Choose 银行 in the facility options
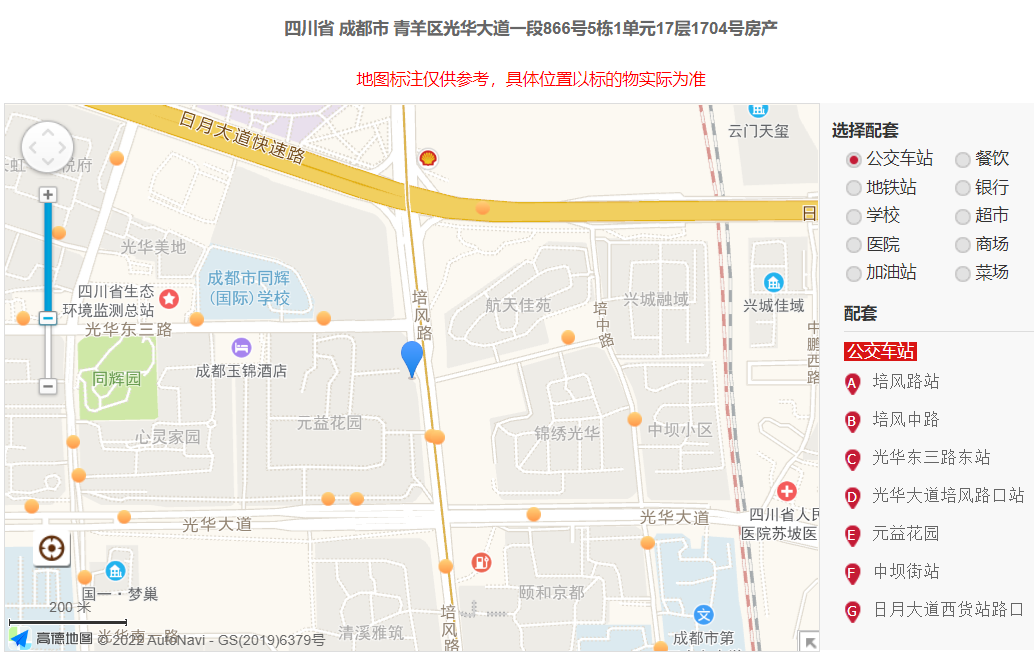 click(963, 188)
